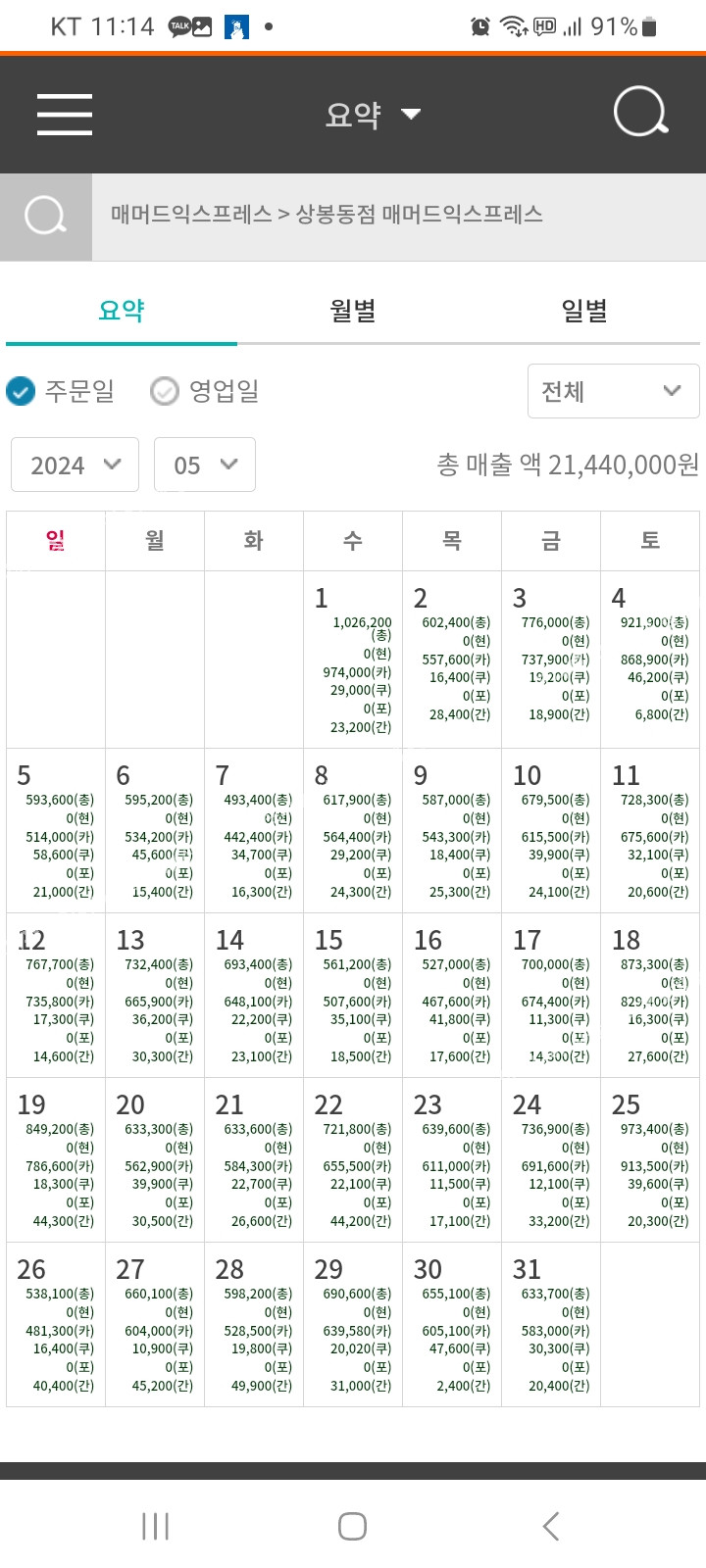Go to the home screen via system button
The height and width of the screenshot is (1568, 706).
point(352,1526)
